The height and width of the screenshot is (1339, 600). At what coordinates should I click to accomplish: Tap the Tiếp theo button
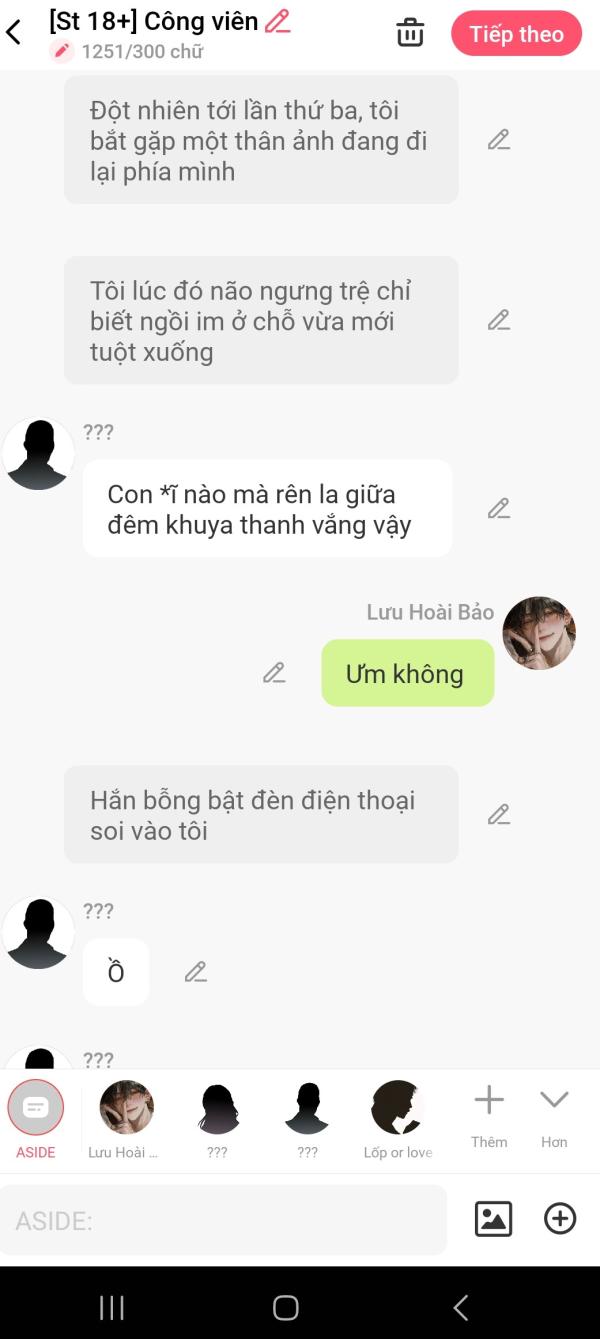(516, 34)
